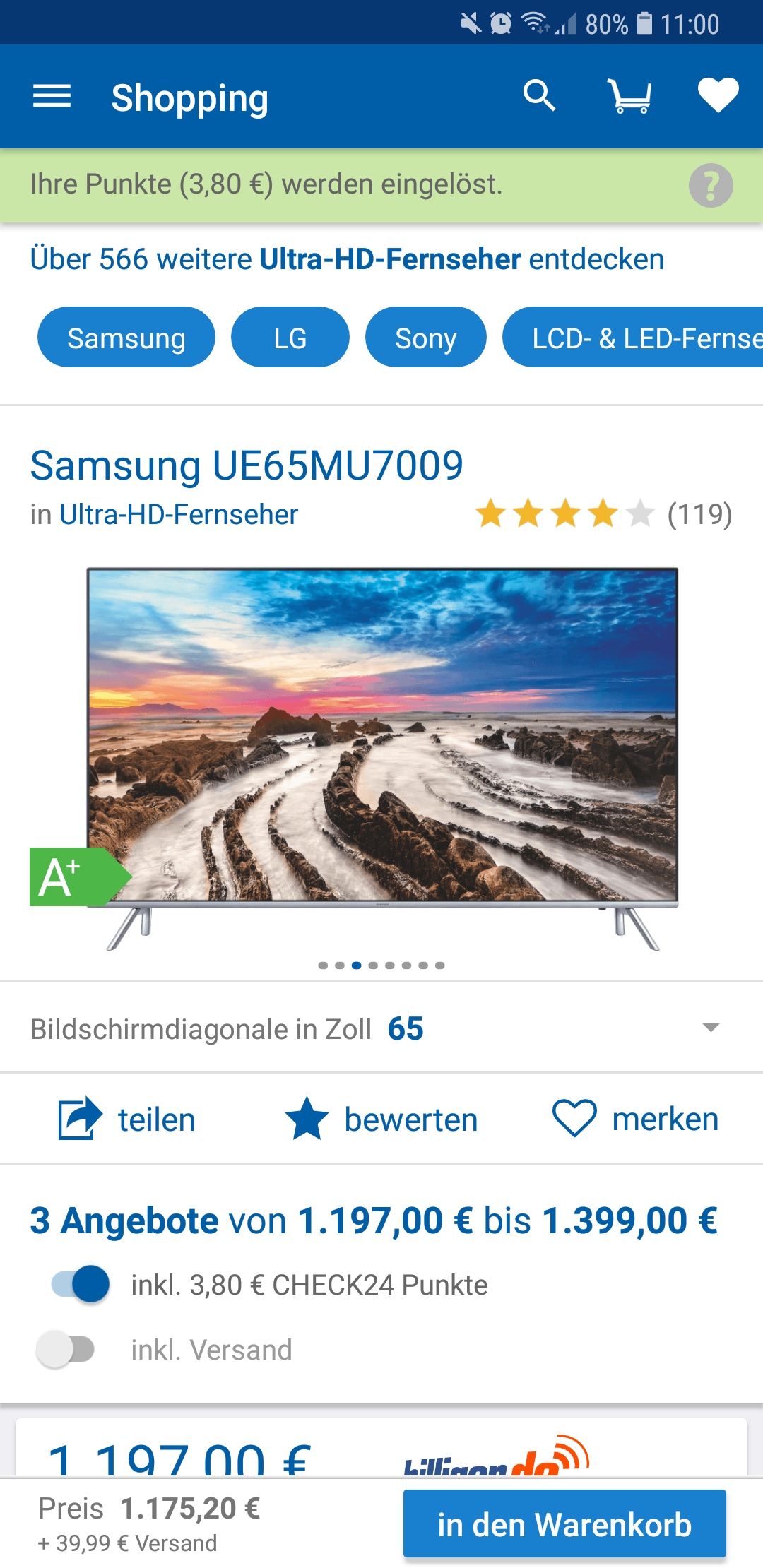Save product with merken
Image resolution: width=763 pixels, height=1568 pixels.
point(634,1119)
